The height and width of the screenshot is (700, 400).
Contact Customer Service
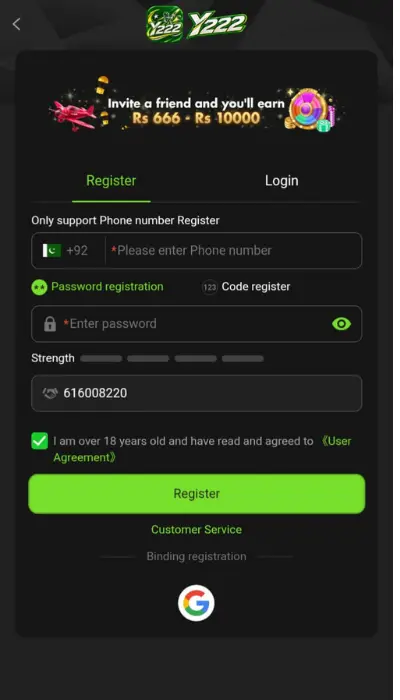click(196, 529)
